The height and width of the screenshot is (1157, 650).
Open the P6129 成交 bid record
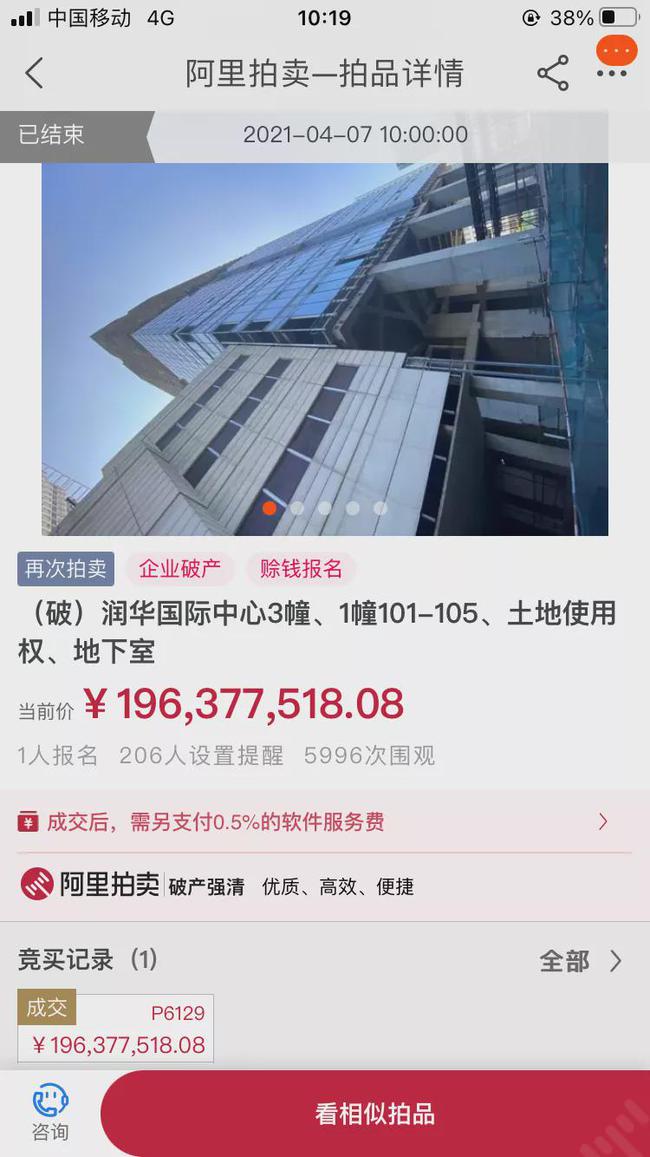click(116, 1028)
